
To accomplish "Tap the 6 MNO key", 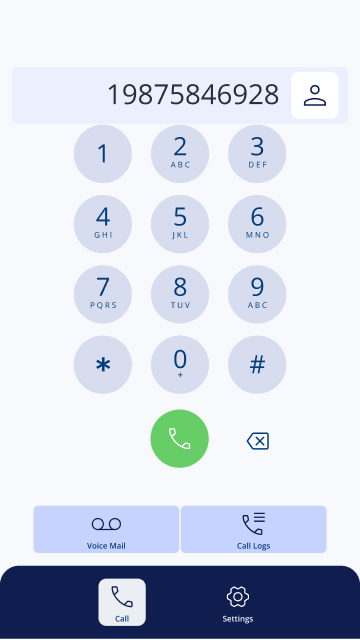I will click(x=257, y=224).
